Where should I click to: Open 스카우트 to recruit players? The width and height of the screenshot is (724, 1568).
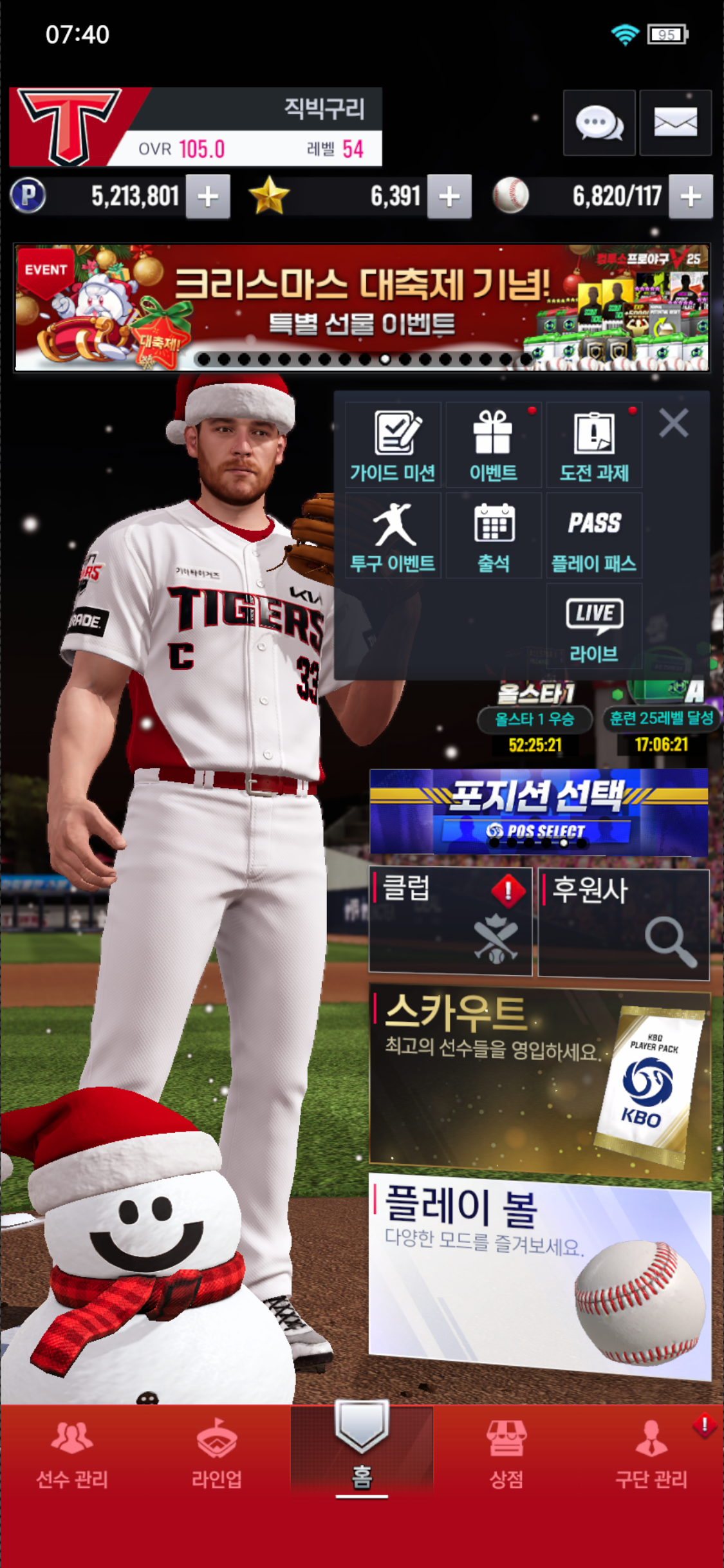click(539, 1081)
